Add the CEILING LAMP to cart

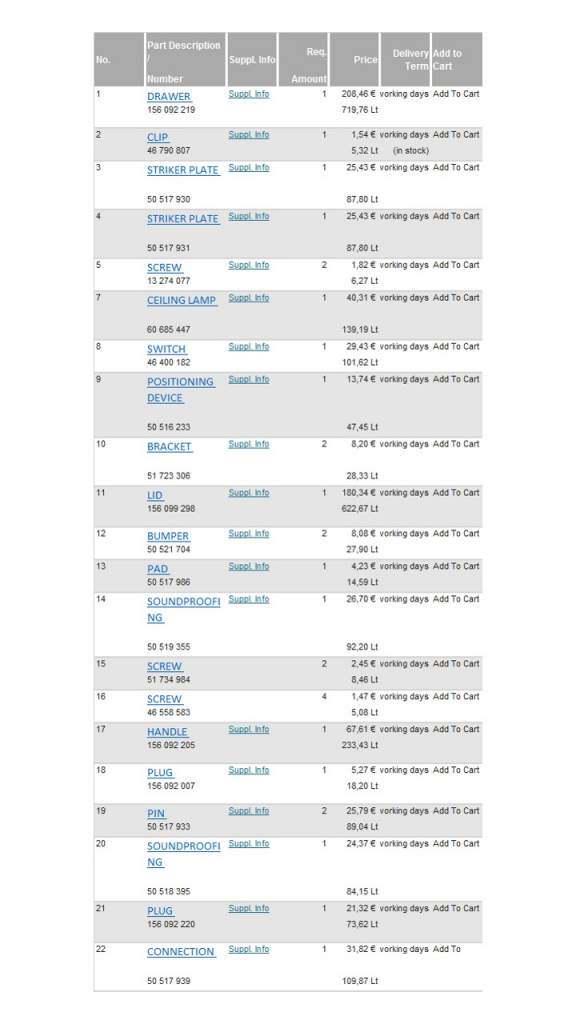coord(456,298)
